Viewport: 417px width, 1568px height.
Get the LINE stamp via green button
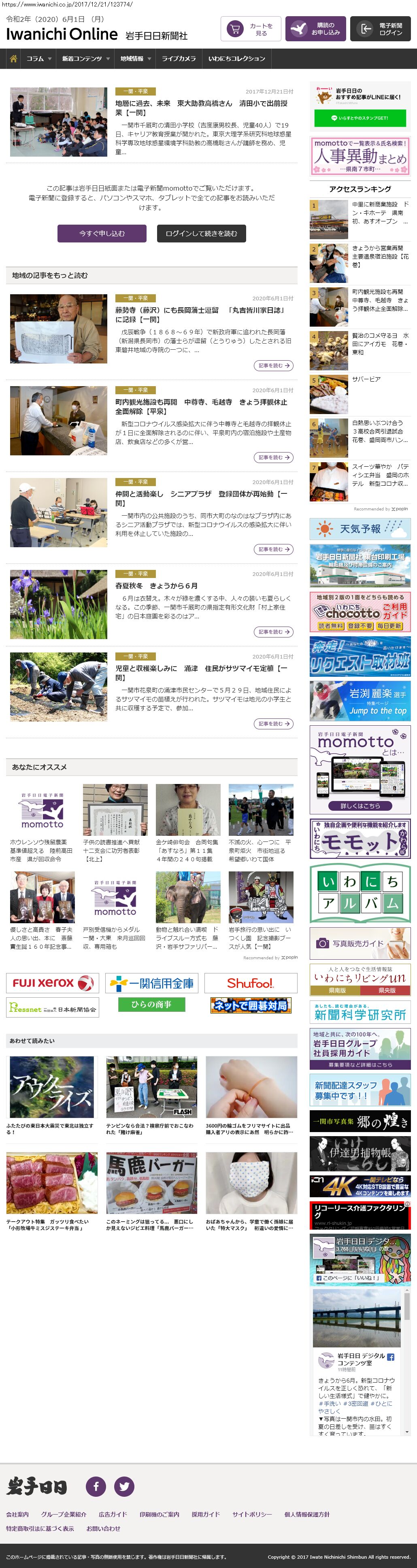click(359, 117)
